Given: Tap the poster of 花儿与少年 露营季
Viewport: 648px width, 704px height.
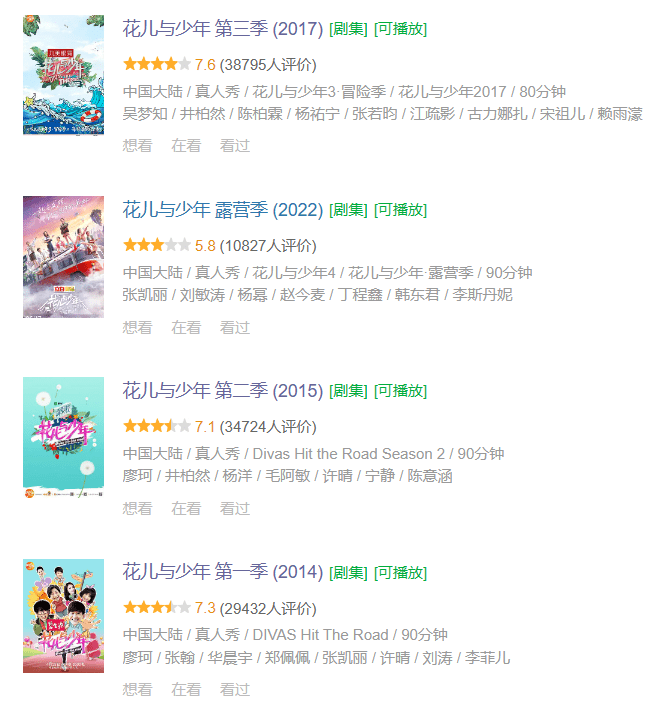Looking at the screenshot, I should point(63,257).
